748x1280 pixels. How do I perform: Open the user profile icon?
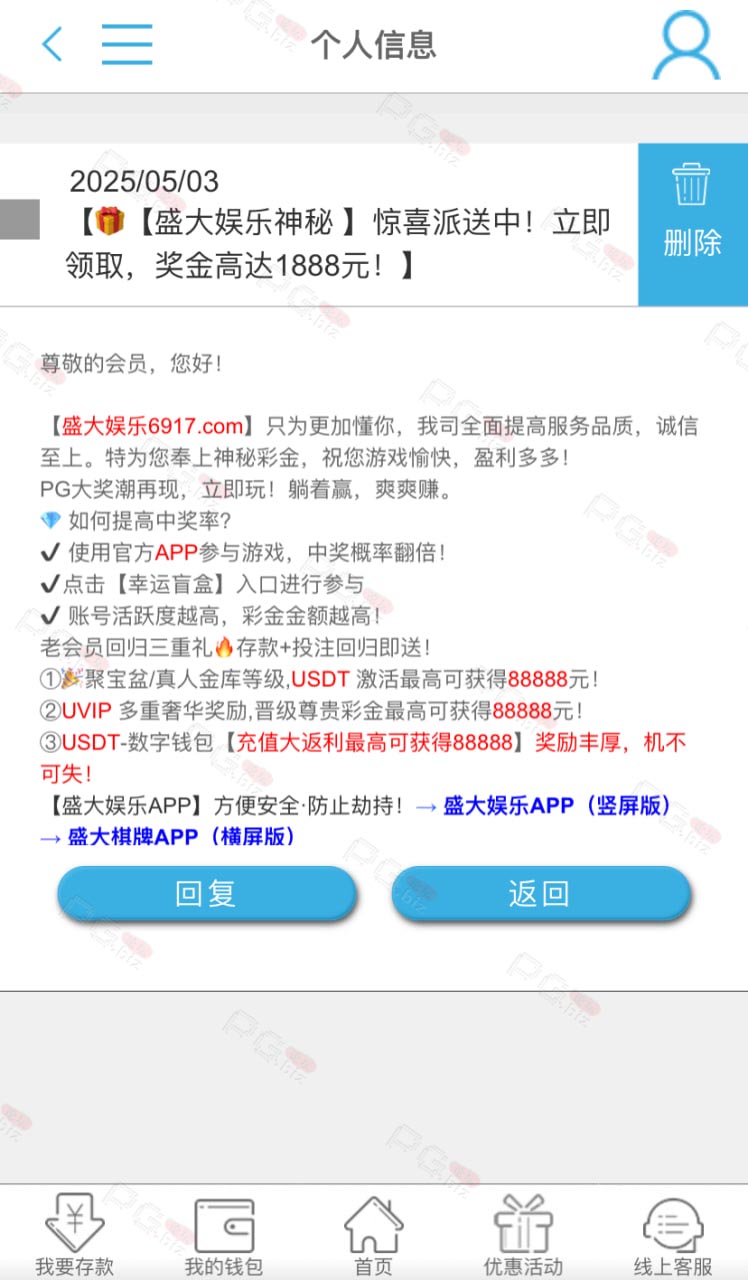686,45
